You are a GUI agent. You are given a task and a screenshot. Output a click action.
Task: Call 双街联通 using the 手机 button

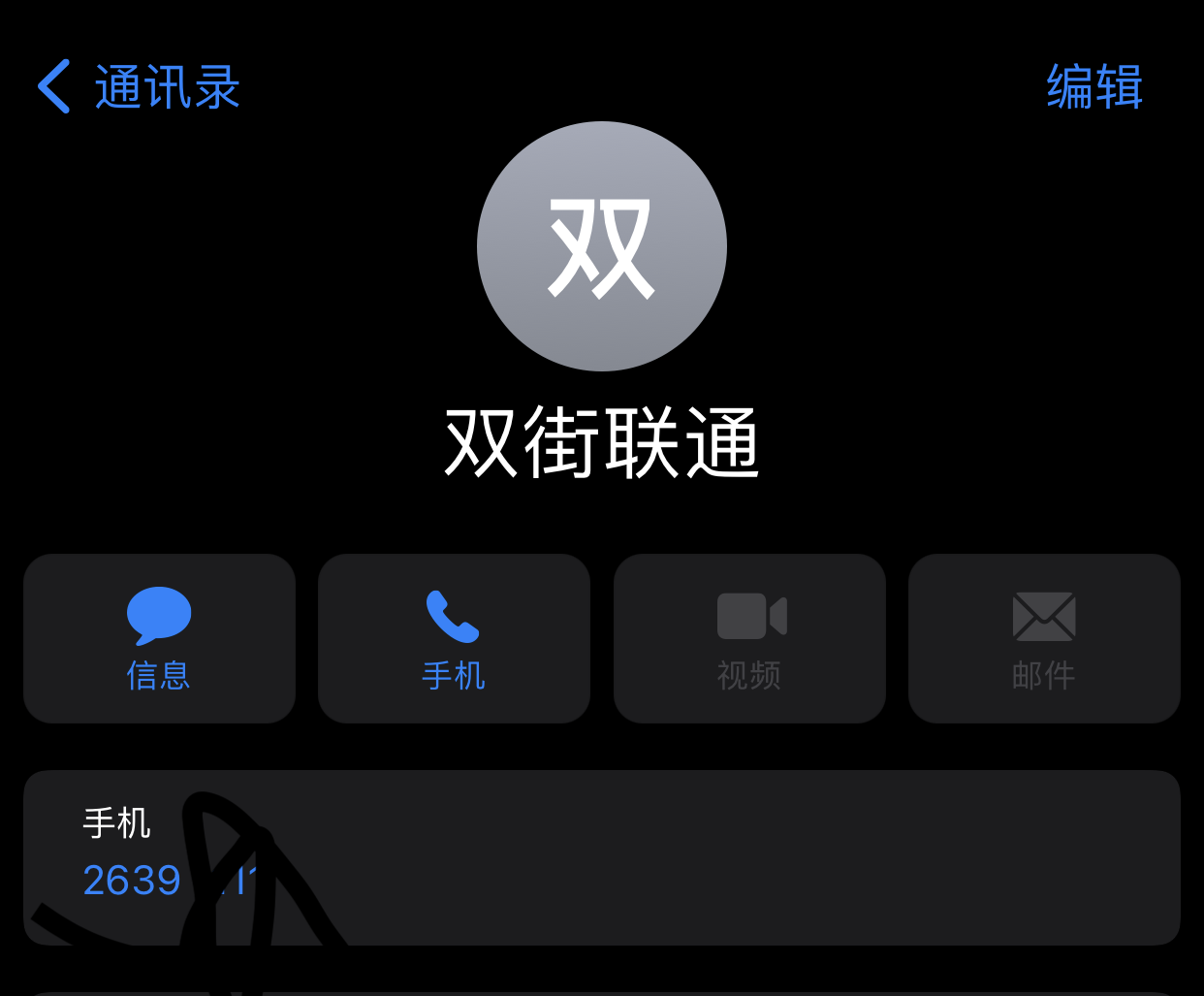(x=454, y=638)
